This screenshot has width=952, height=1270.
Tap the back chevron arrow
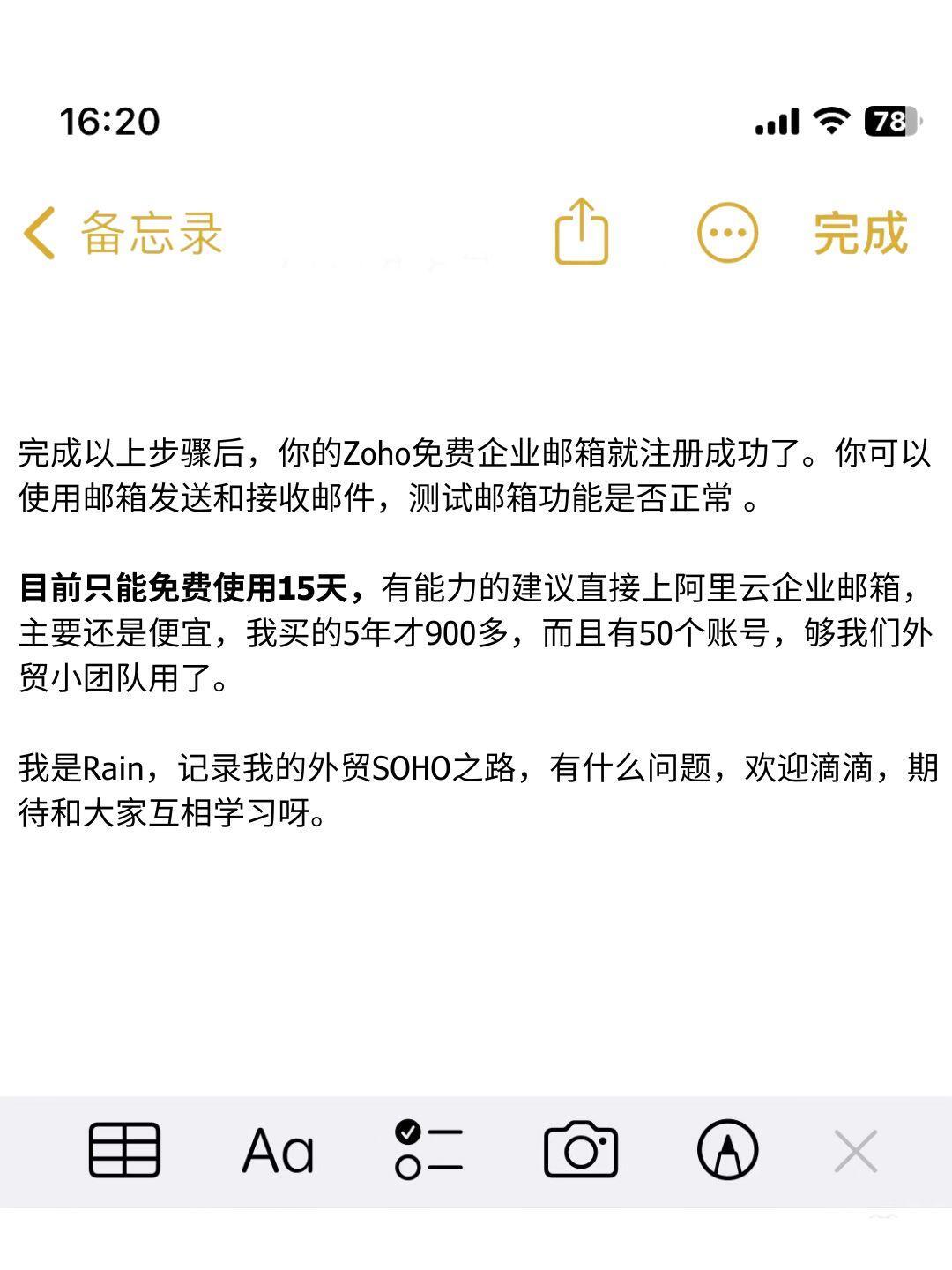pos(39,232)
